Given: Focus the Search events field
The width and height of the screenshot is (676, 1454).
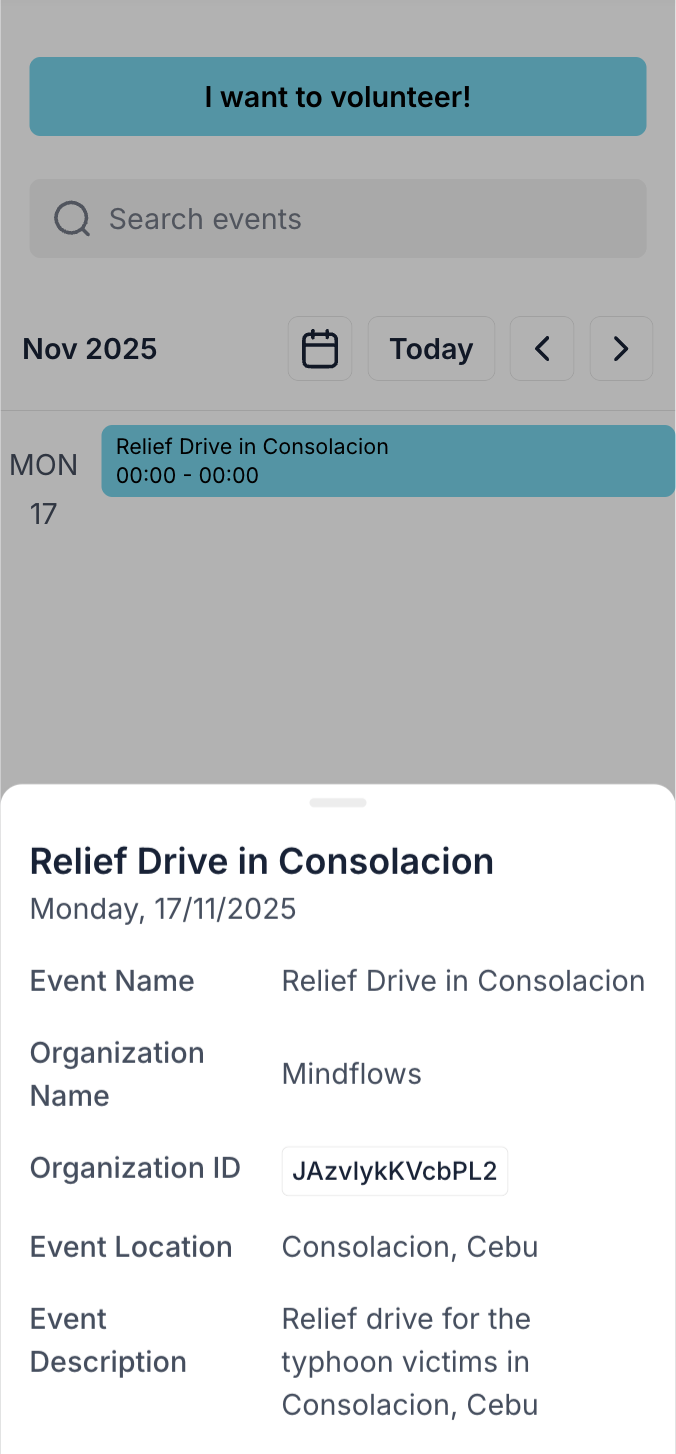Looking at the screenshot, I should point(338,219).
